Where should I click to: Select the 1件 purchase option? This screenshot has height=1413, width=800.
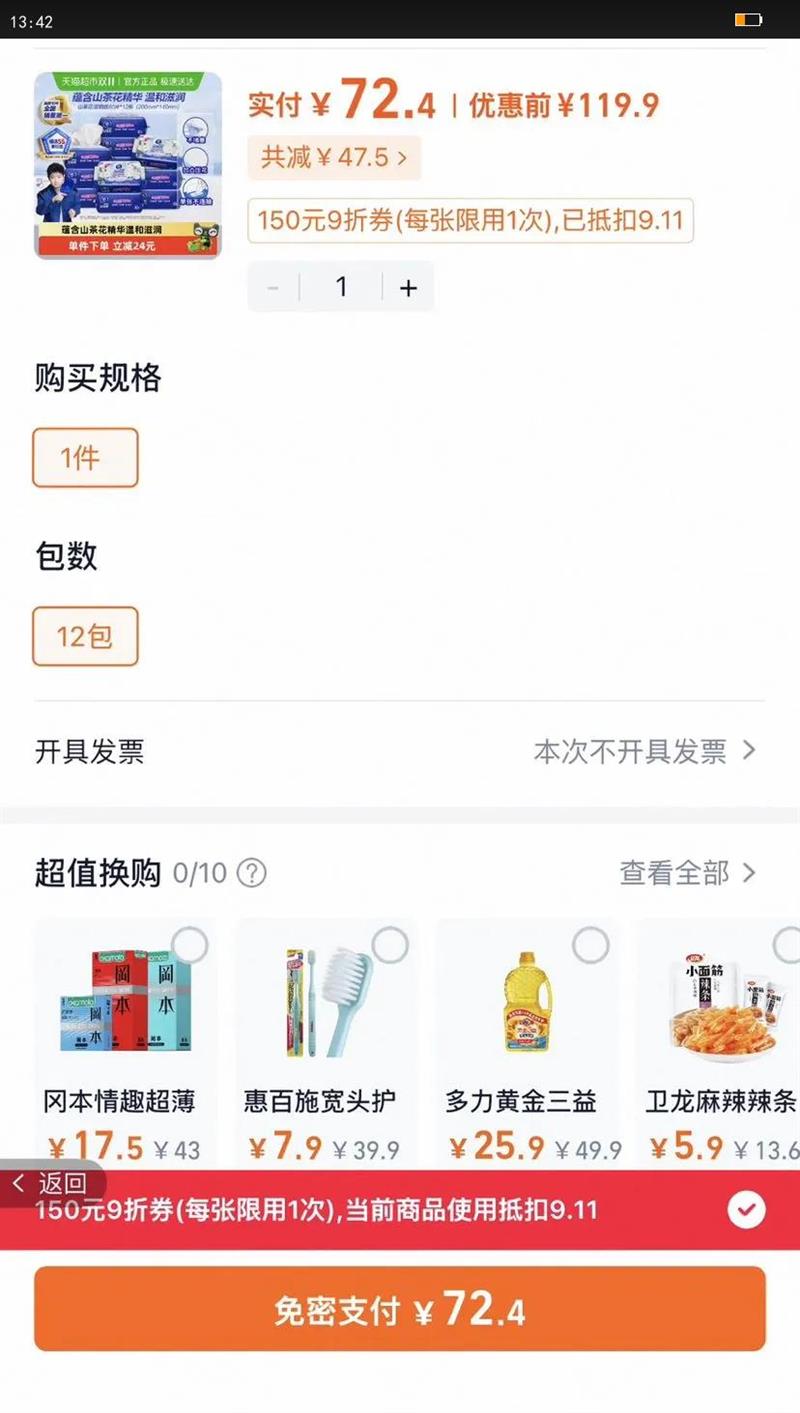click(x=85, y=458)
